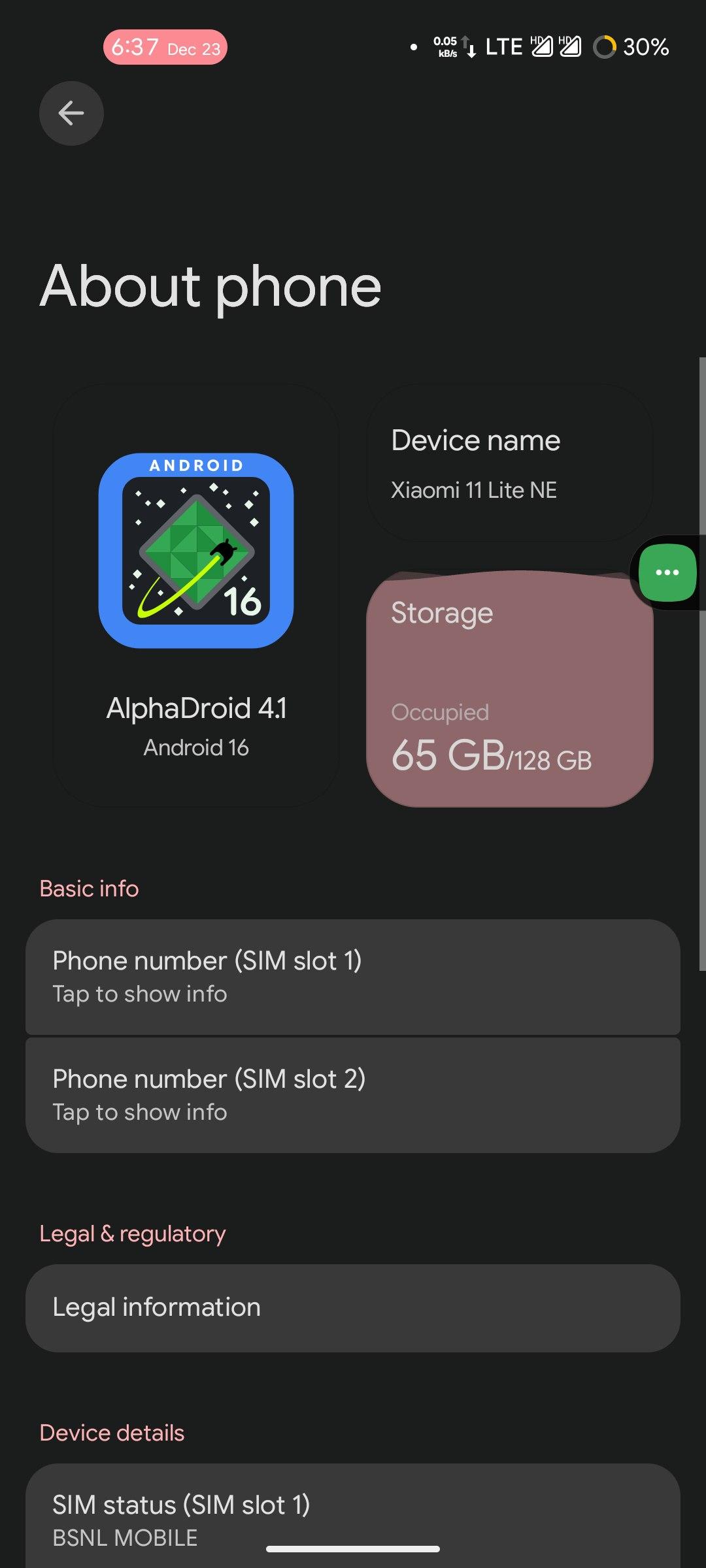The width and height of the screenshot is (706, 1568).
Task: Show phone number for SIM slot 2
Action: click(x=353, y=1094)
